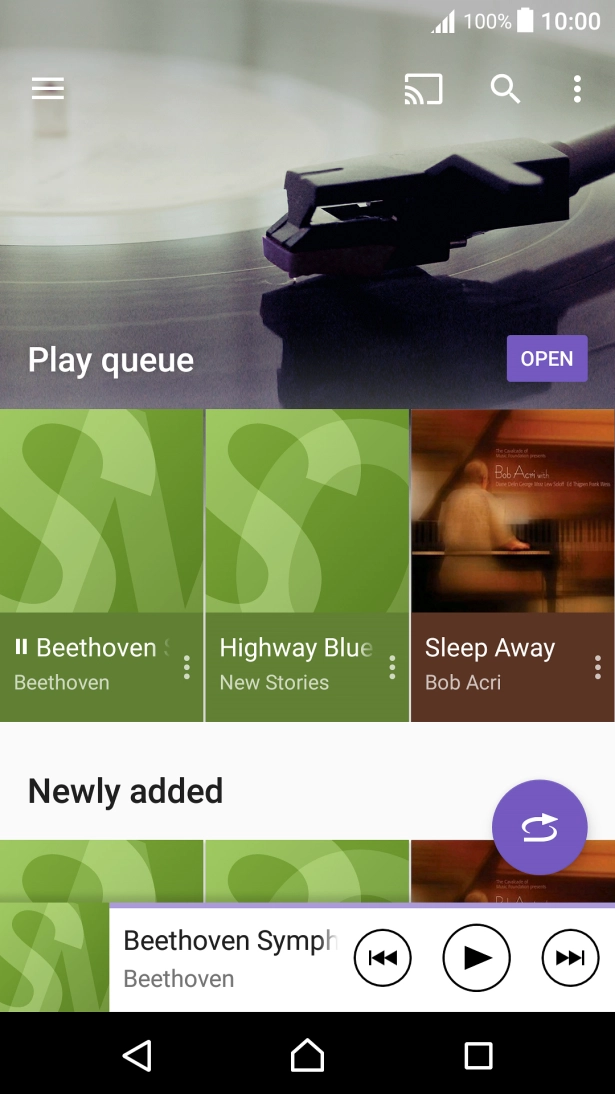Open the play queue
This screenshot has width=615, height=1094.
coord(546,359)
